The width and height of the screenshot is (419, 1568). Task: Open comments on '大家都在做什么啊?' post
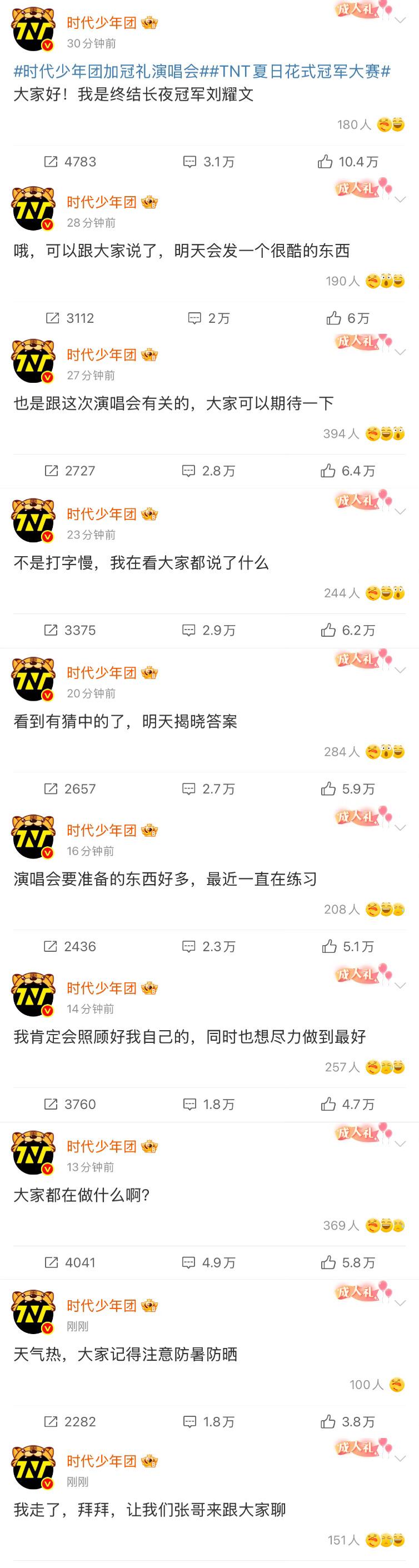[209, 1263]
